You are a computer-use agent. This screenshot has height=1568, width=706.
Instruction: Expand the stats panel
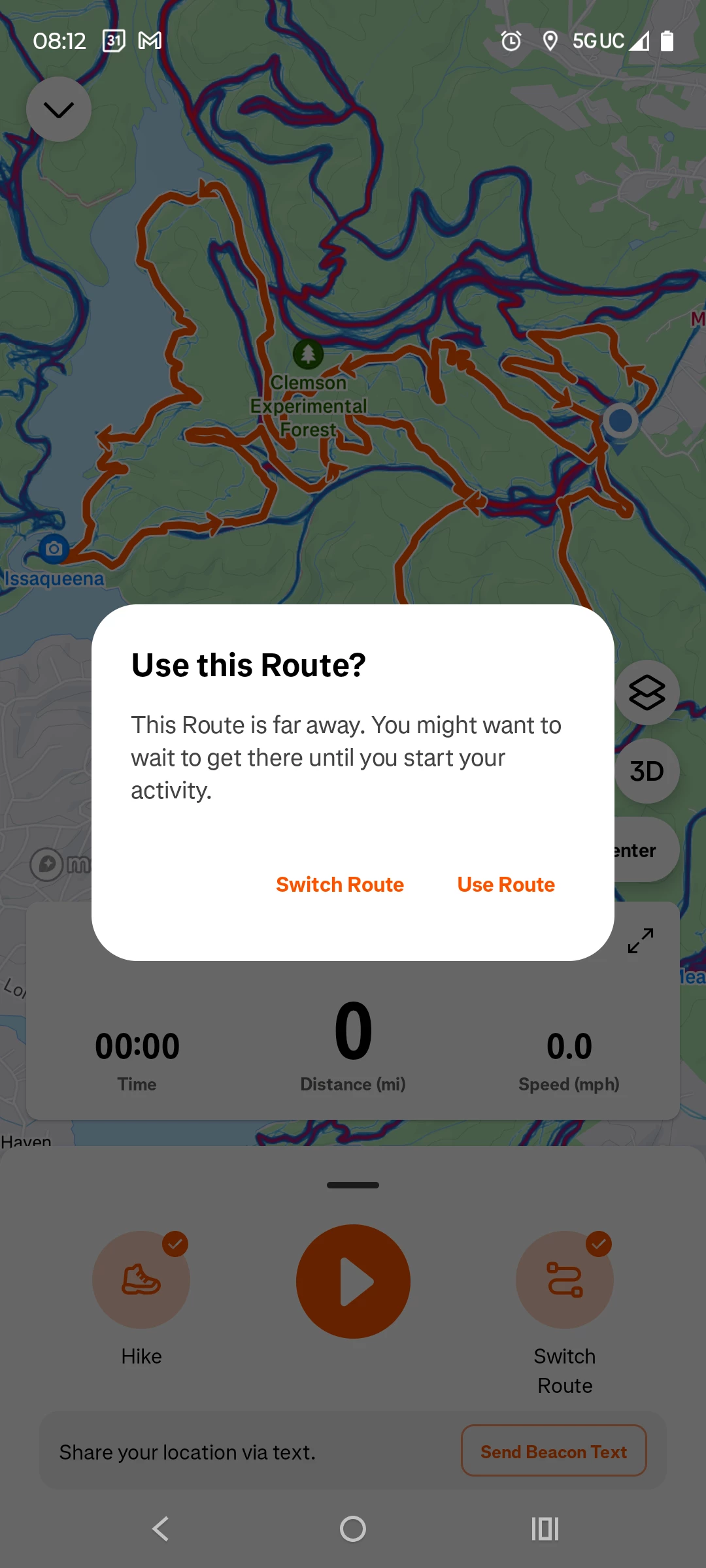(x=640, y=941)
